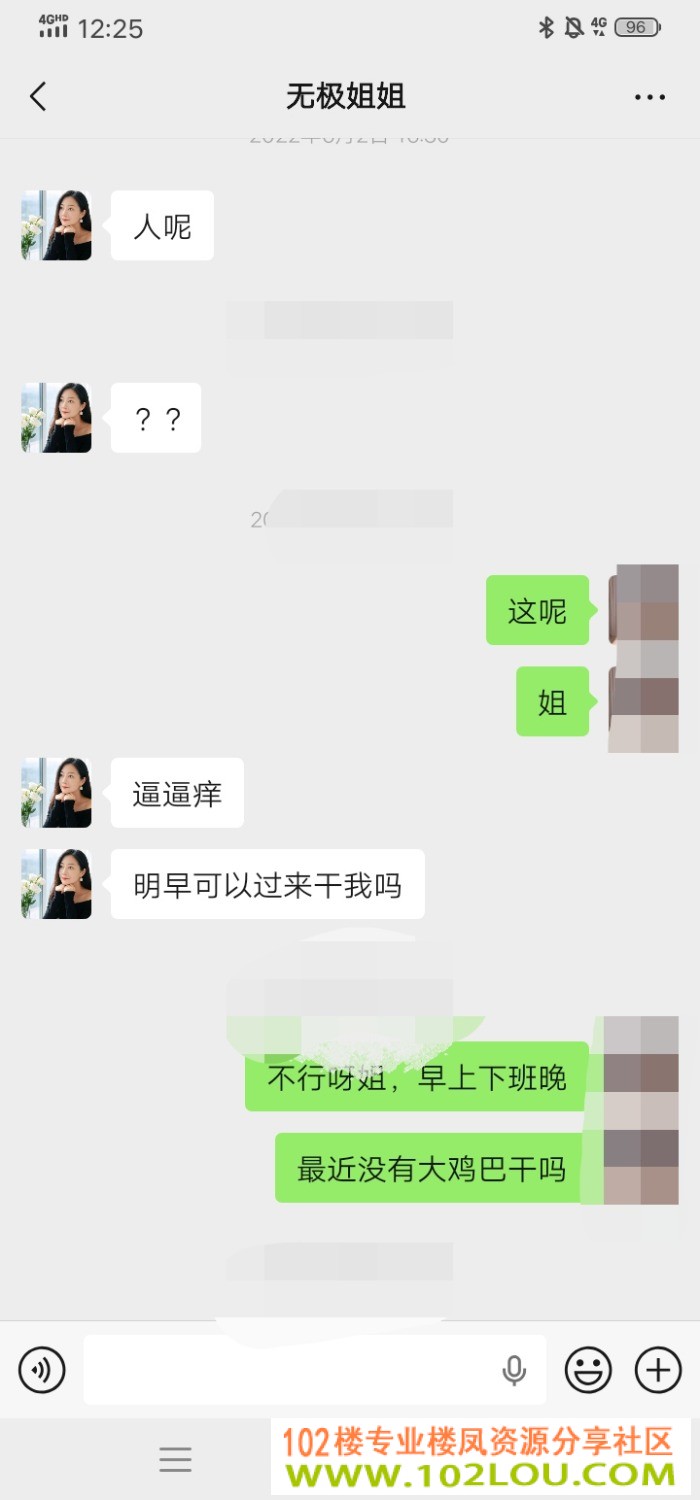Open the system recent apps button
The height and width of the screenshot is (1500, 700).
(175, 1460)
